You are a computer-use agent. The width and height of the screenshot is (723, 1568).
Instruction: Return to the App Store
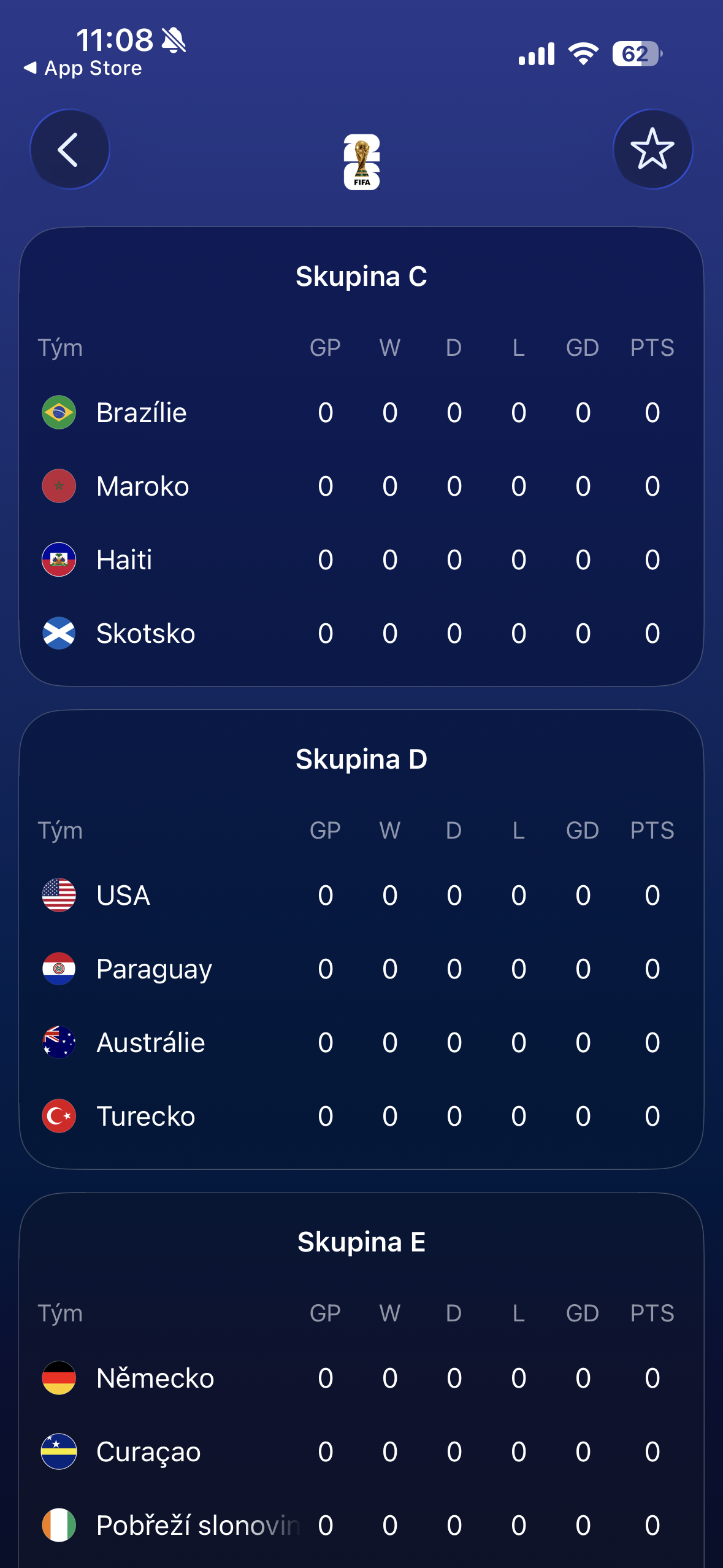click(83, 68)
